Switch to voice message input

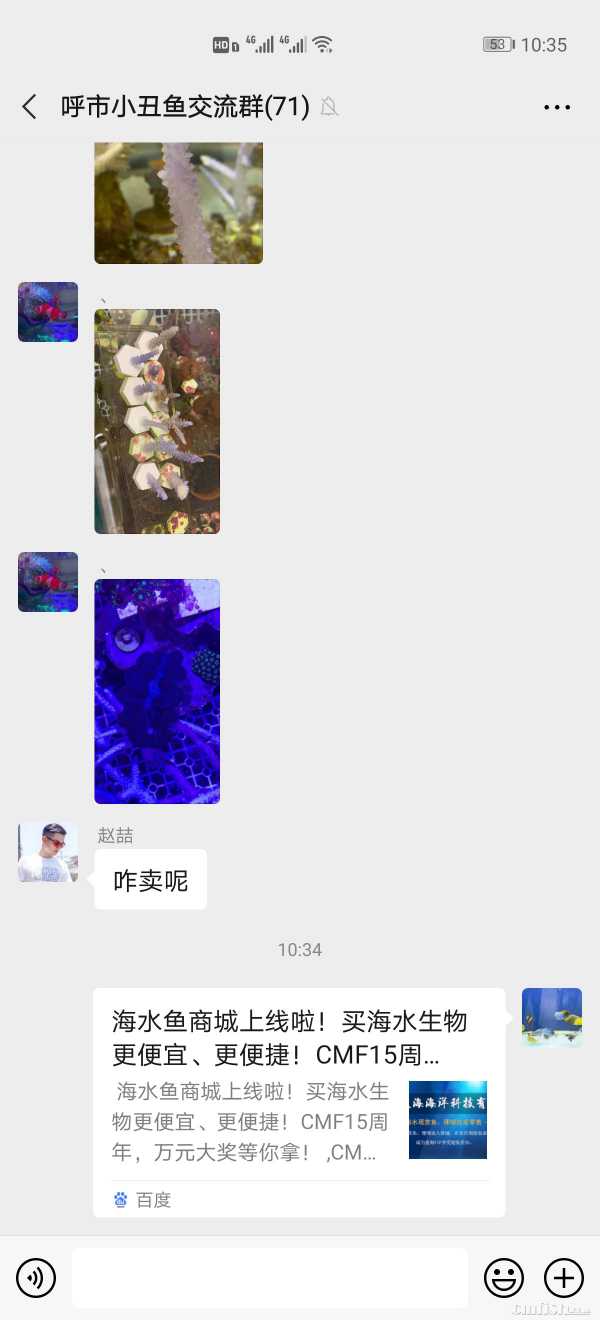click(x=36, y=1277)
